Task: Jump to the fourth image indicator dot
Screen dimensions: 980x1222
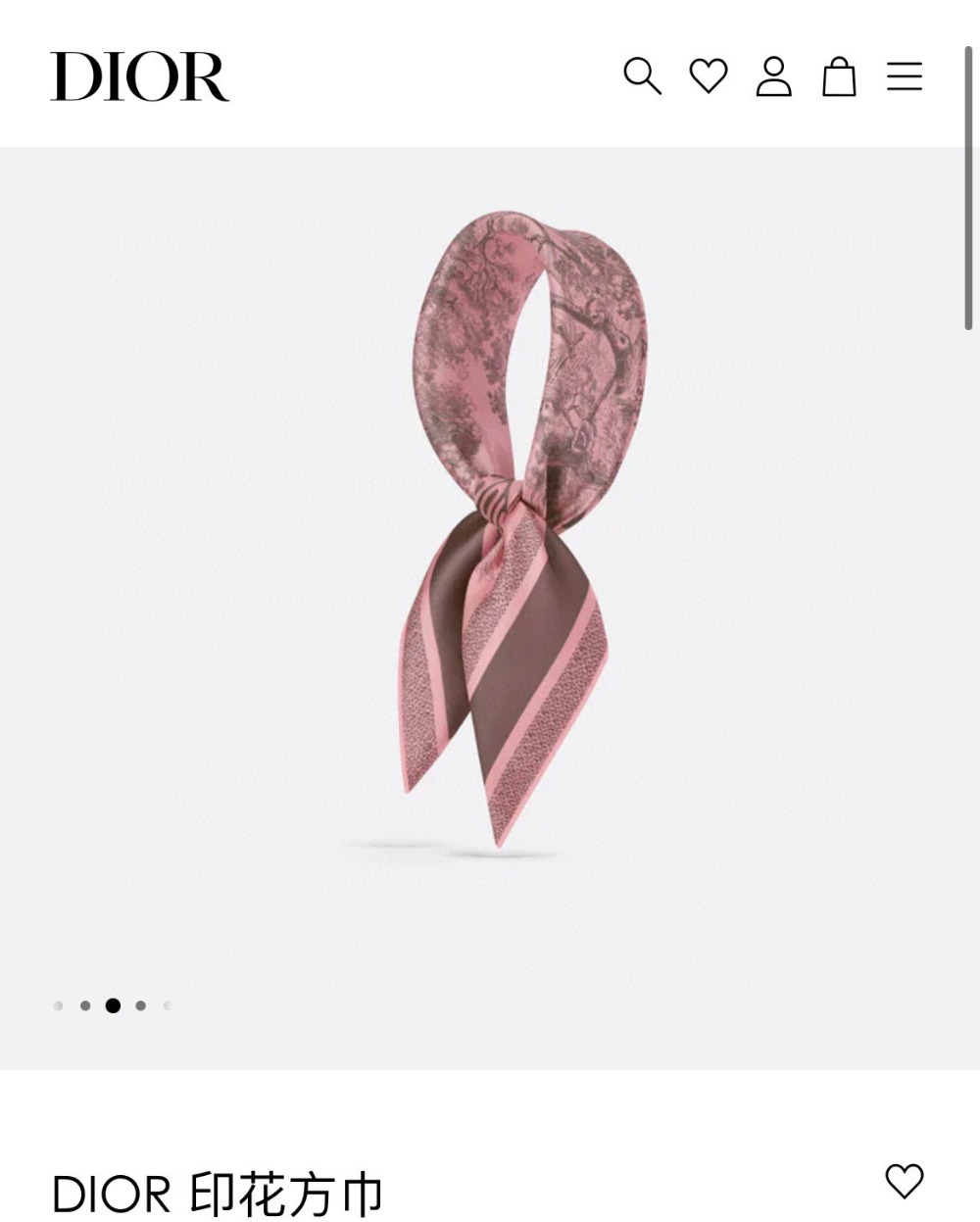Action: pos(141,1005)
